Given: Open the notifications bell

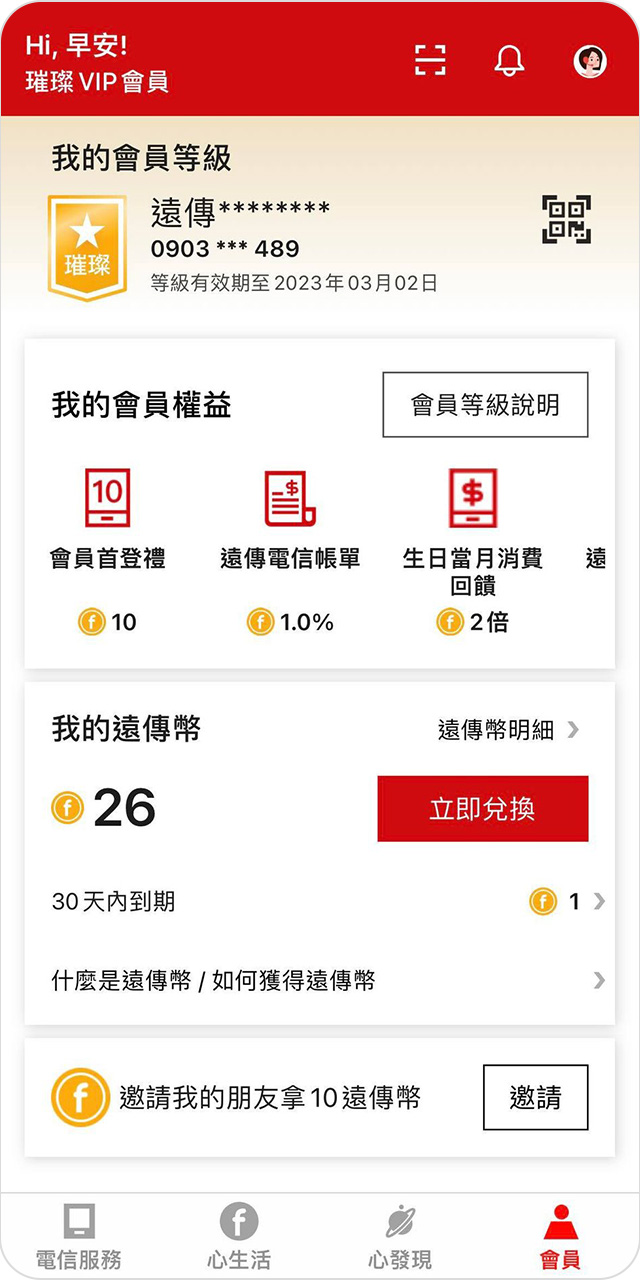Looking at the screenshot, I should coord(510,60).
